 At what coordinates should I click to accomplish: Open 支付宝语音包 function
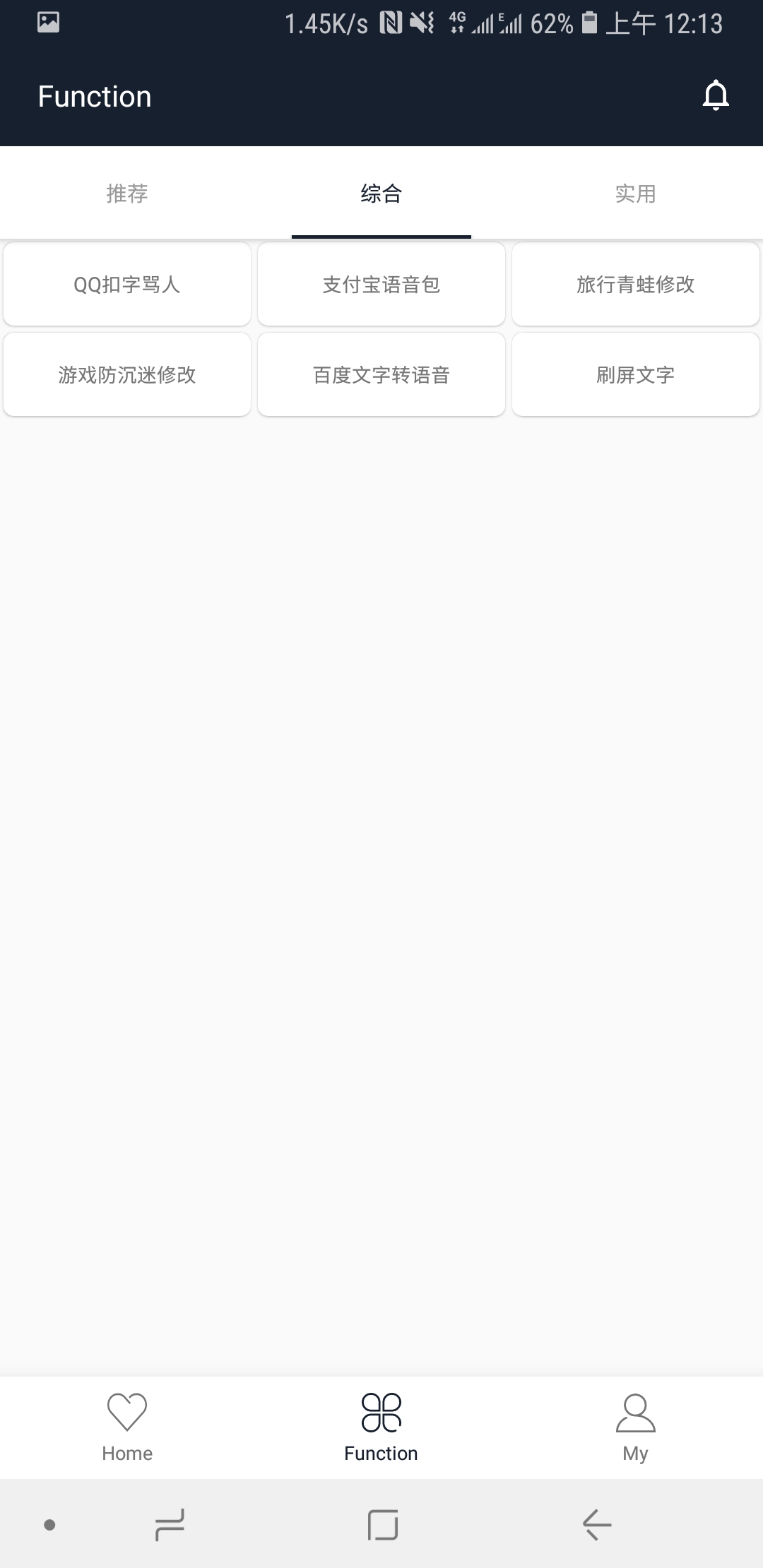[x=381, y=285]
